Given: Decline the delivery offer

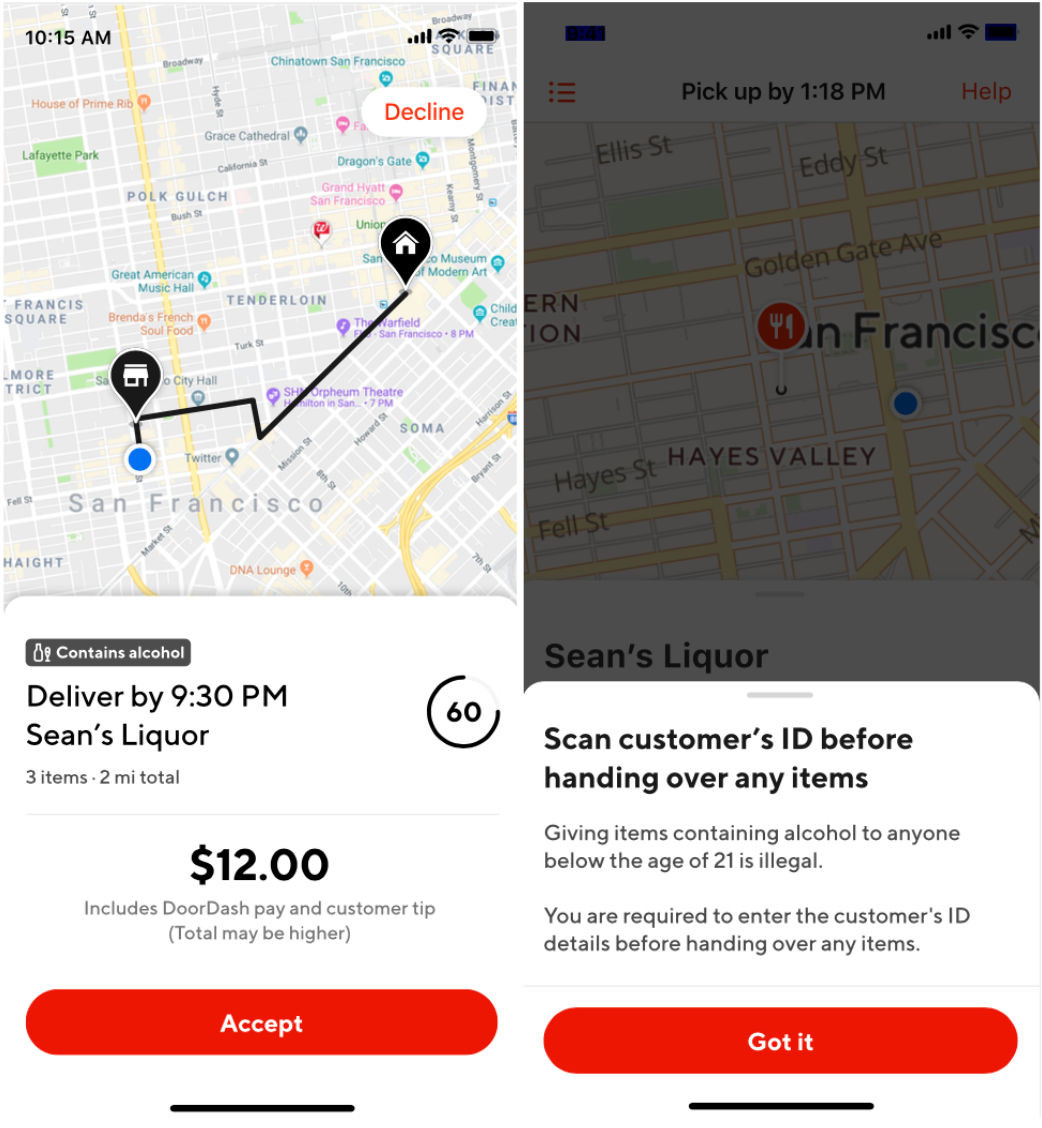Looking at the screenshot, I should 423,112.
